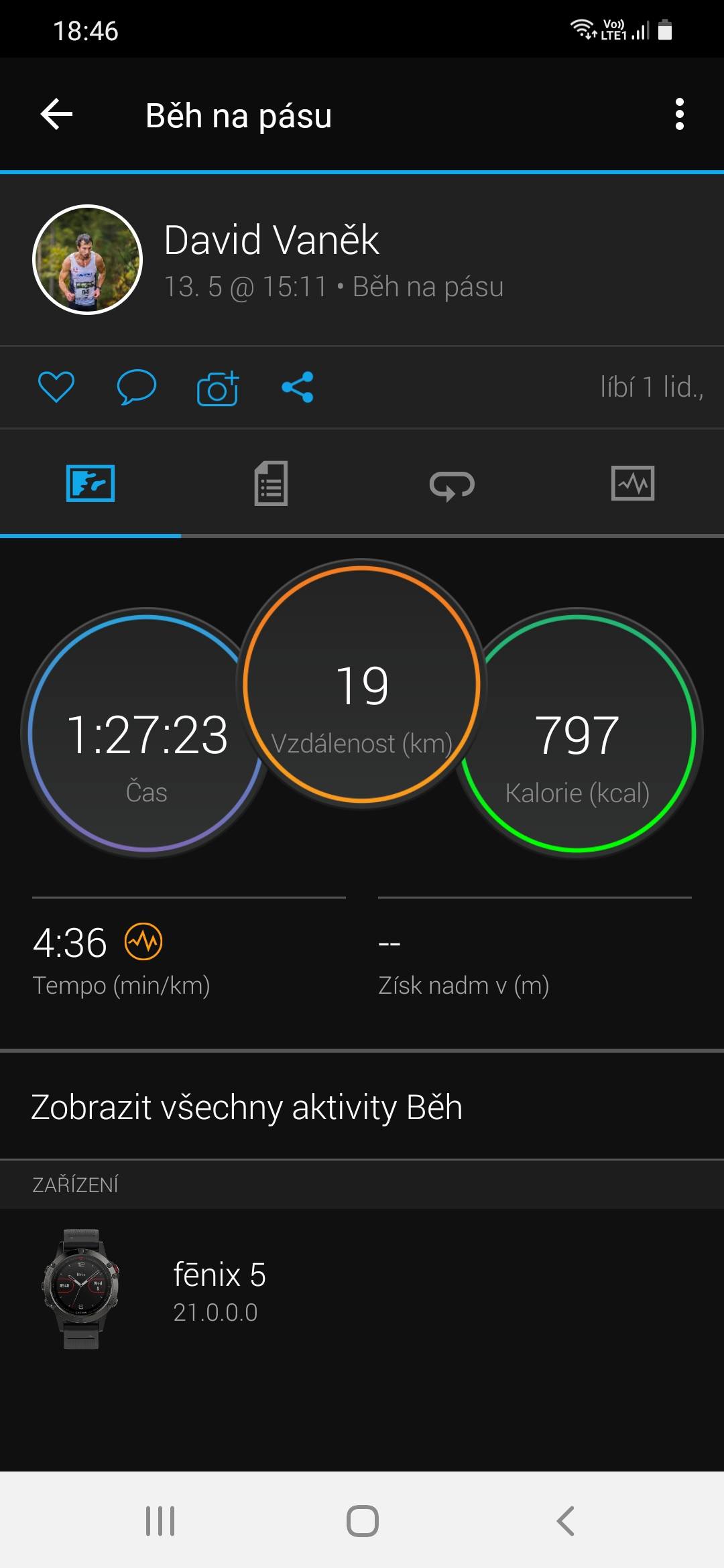Like this activity with the heart icon

(56, 387)
